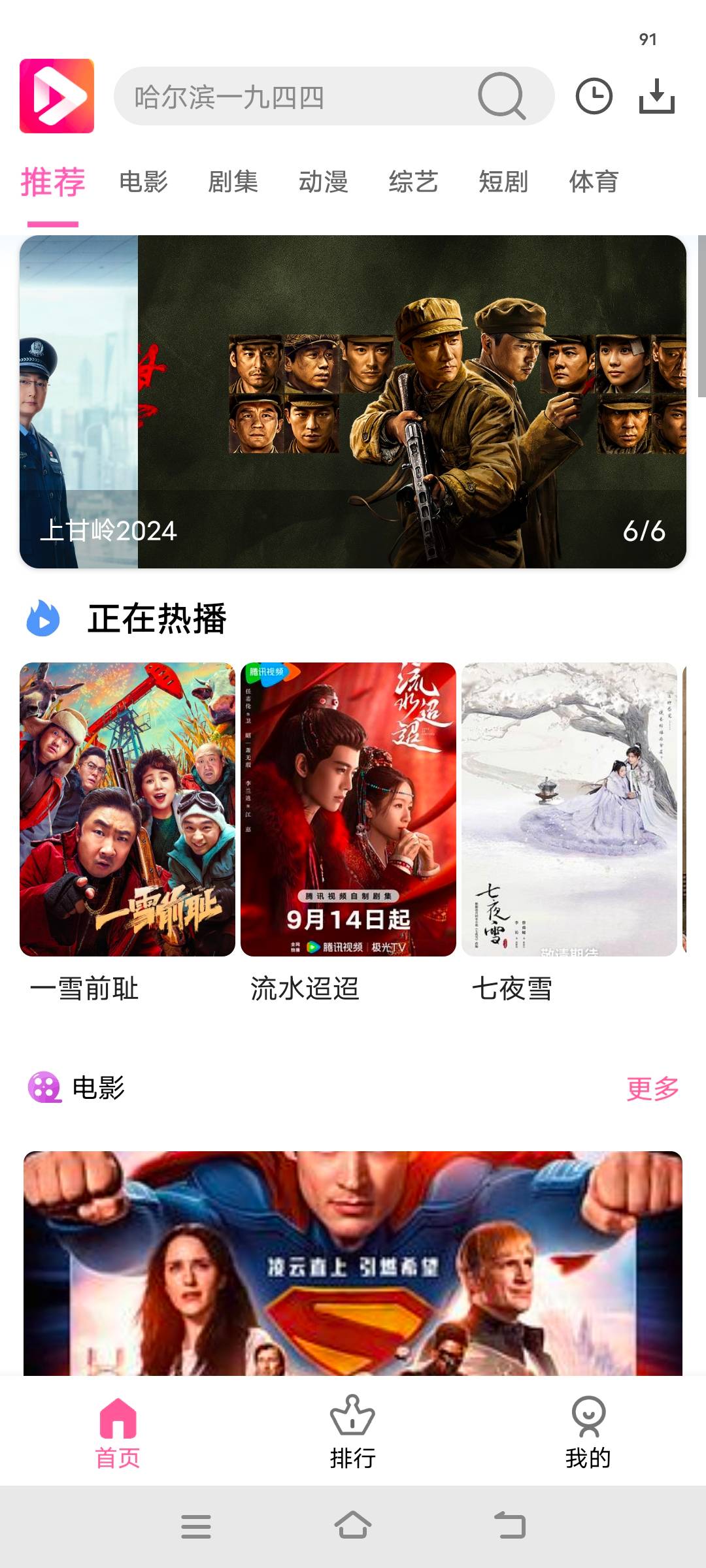Open the 短剧 tab
The image size is (706, 1568).
[x=503, y=182]
